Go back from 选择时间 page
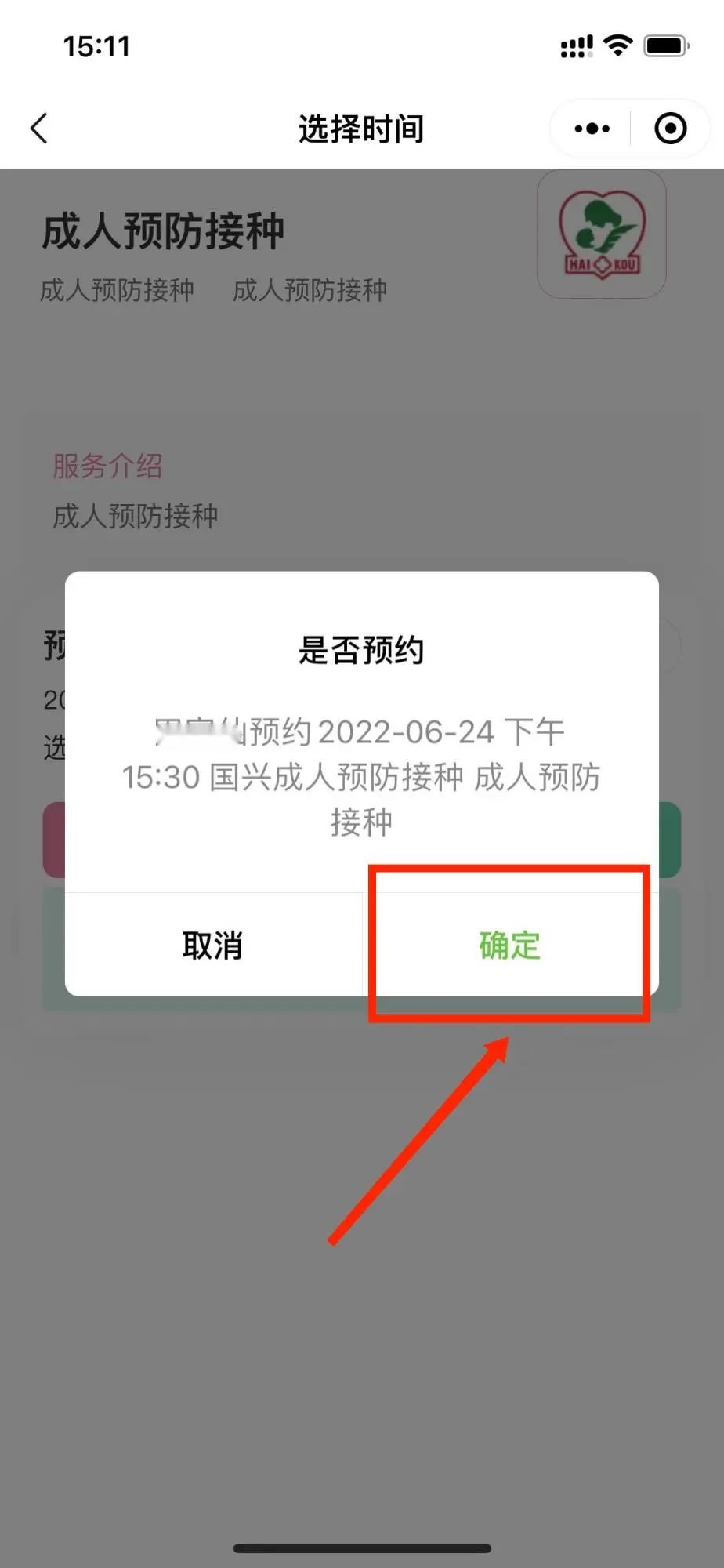724x1568 pixels. tap(39, 129)
